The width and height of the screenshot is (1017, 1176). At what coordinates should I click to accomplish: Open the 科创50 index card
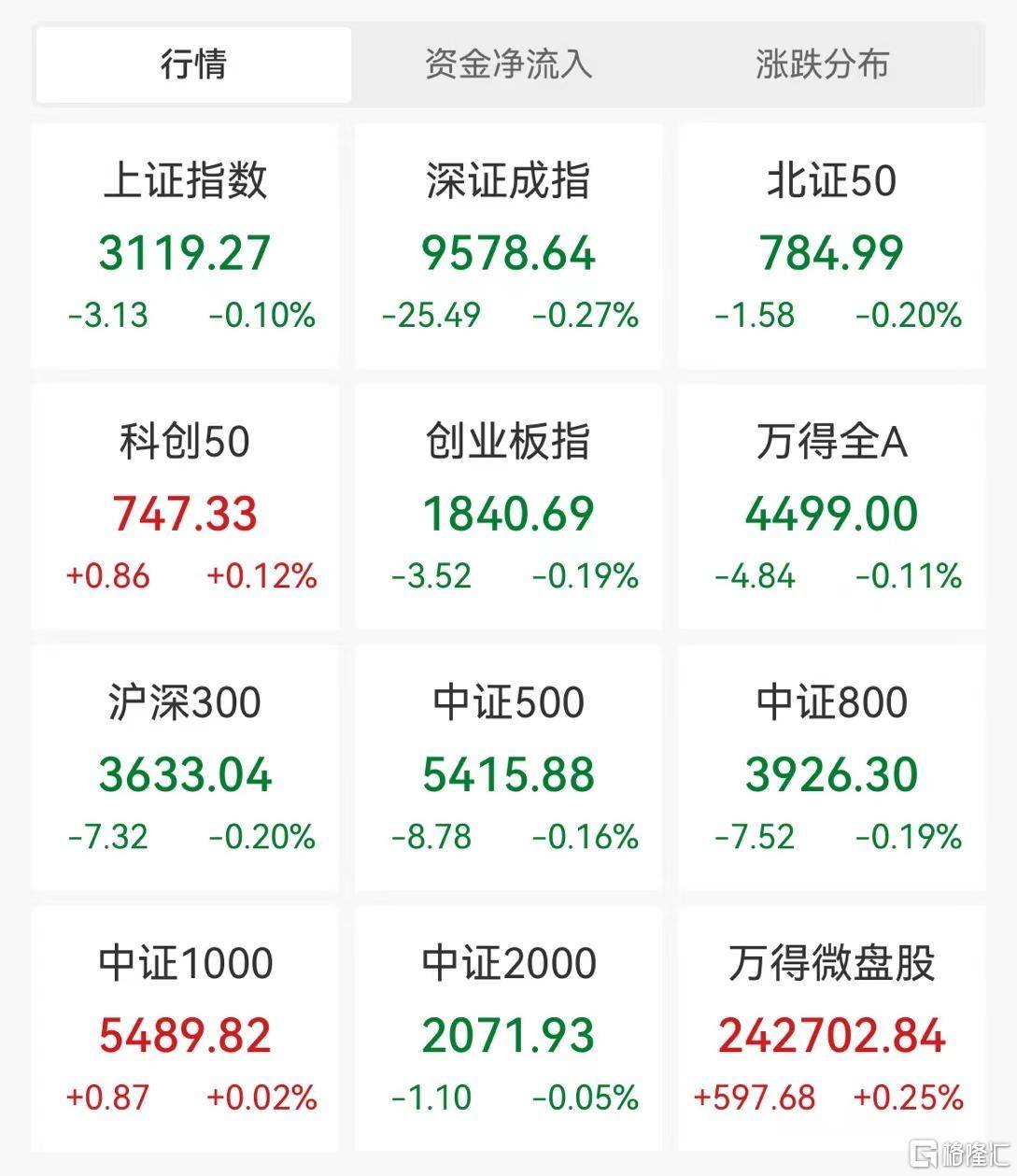pyautogui.click(x=185, y=506)
